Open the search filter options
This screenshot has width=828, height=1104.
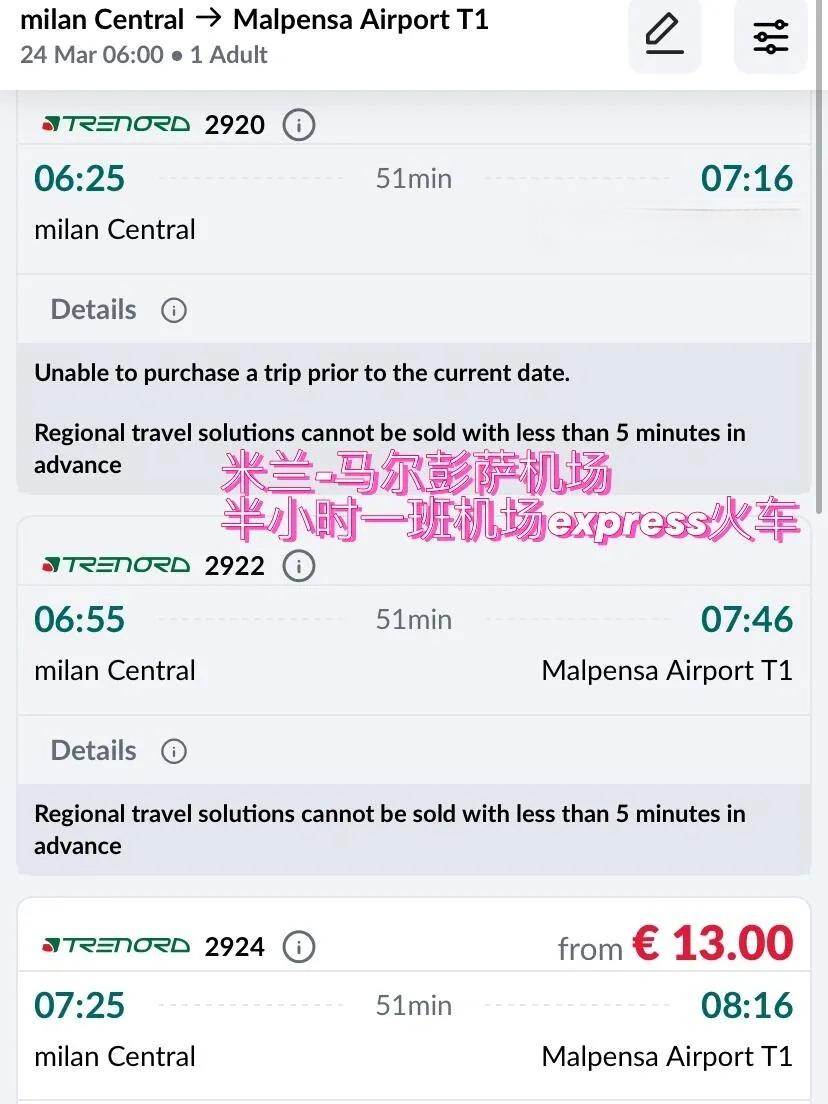[x=770, y=35]
